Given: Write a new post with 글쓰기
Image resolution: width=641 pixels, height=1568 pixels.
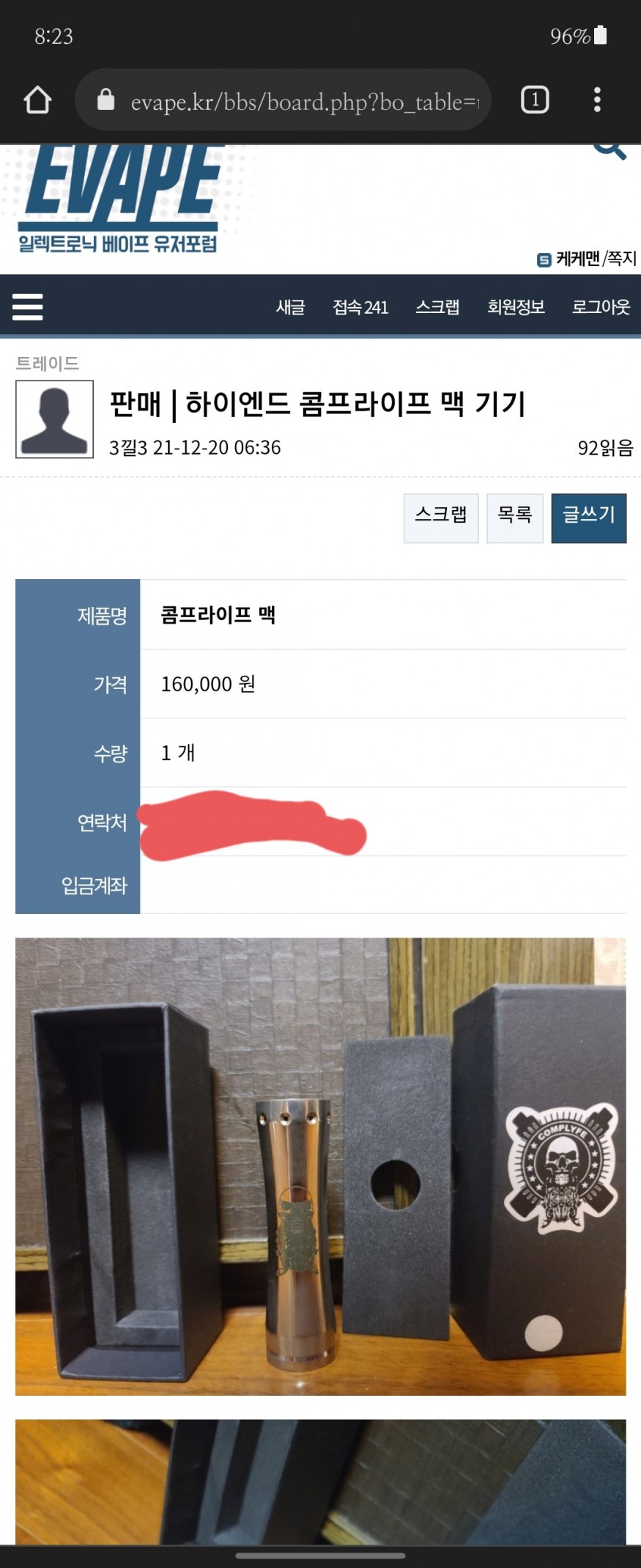Looking at the screenshot, I should [588, 518].
